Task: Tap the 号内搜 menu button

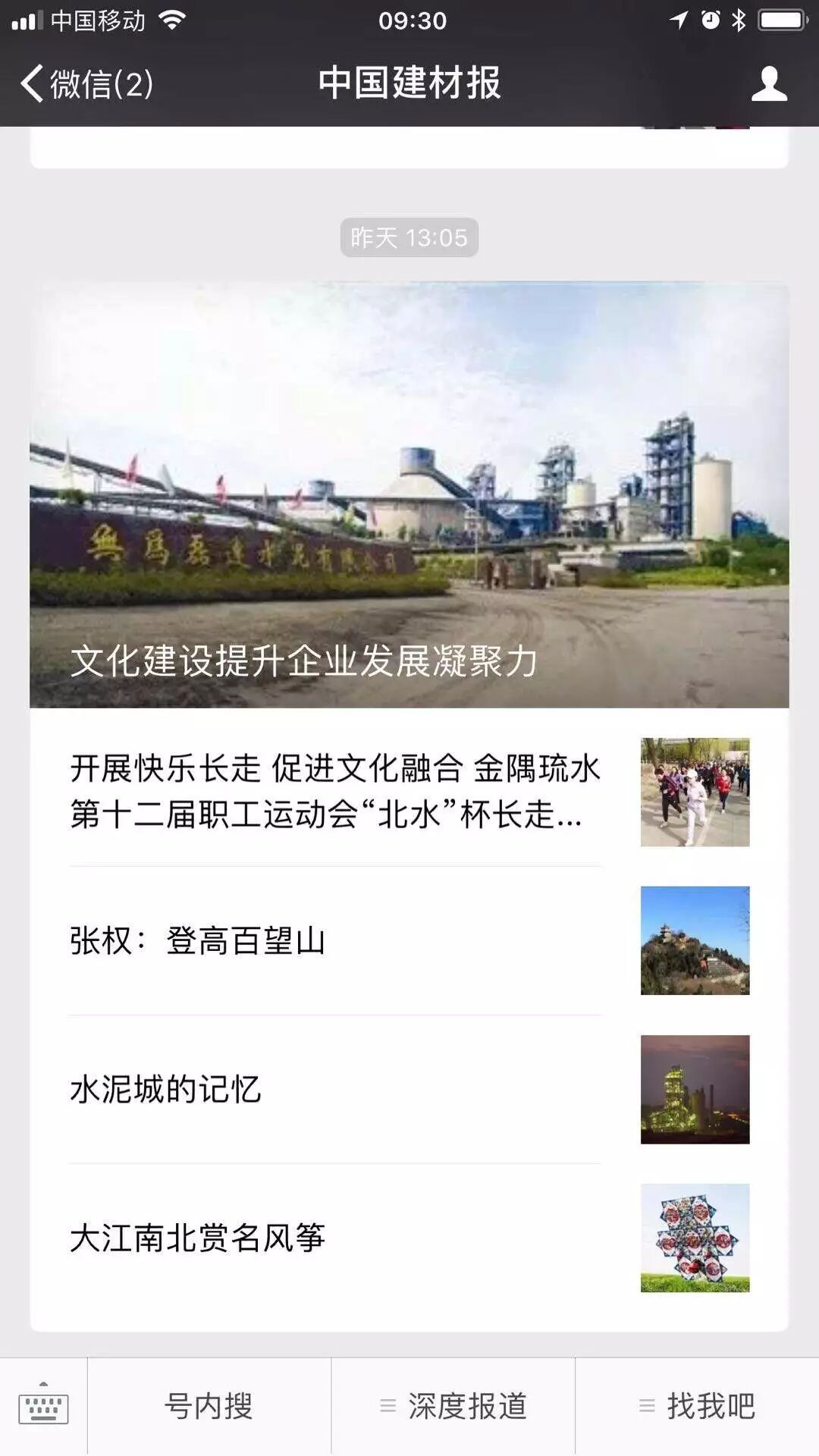Action: (x=209, y=1407)
